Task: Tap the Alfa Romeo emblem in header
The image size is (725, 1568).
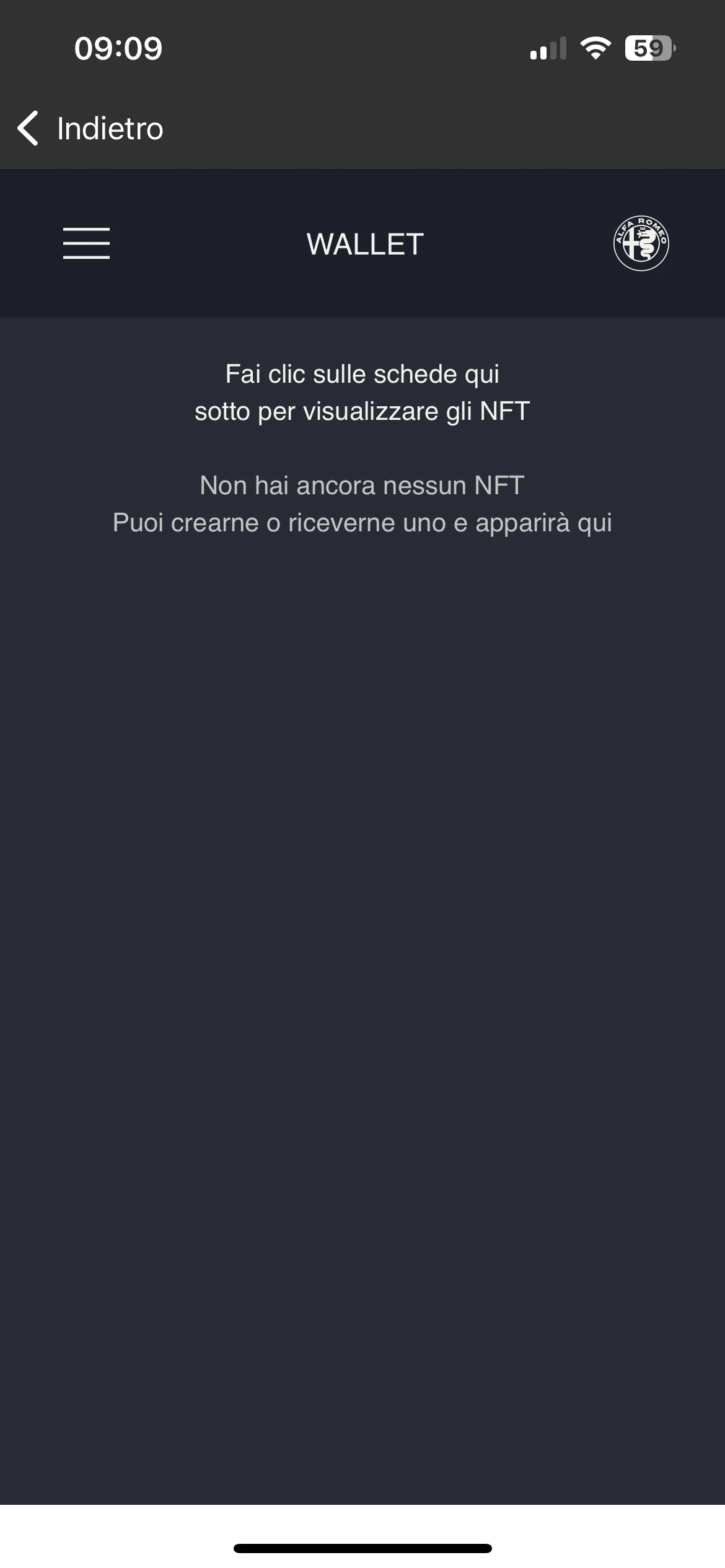Action: pos(641,243)
